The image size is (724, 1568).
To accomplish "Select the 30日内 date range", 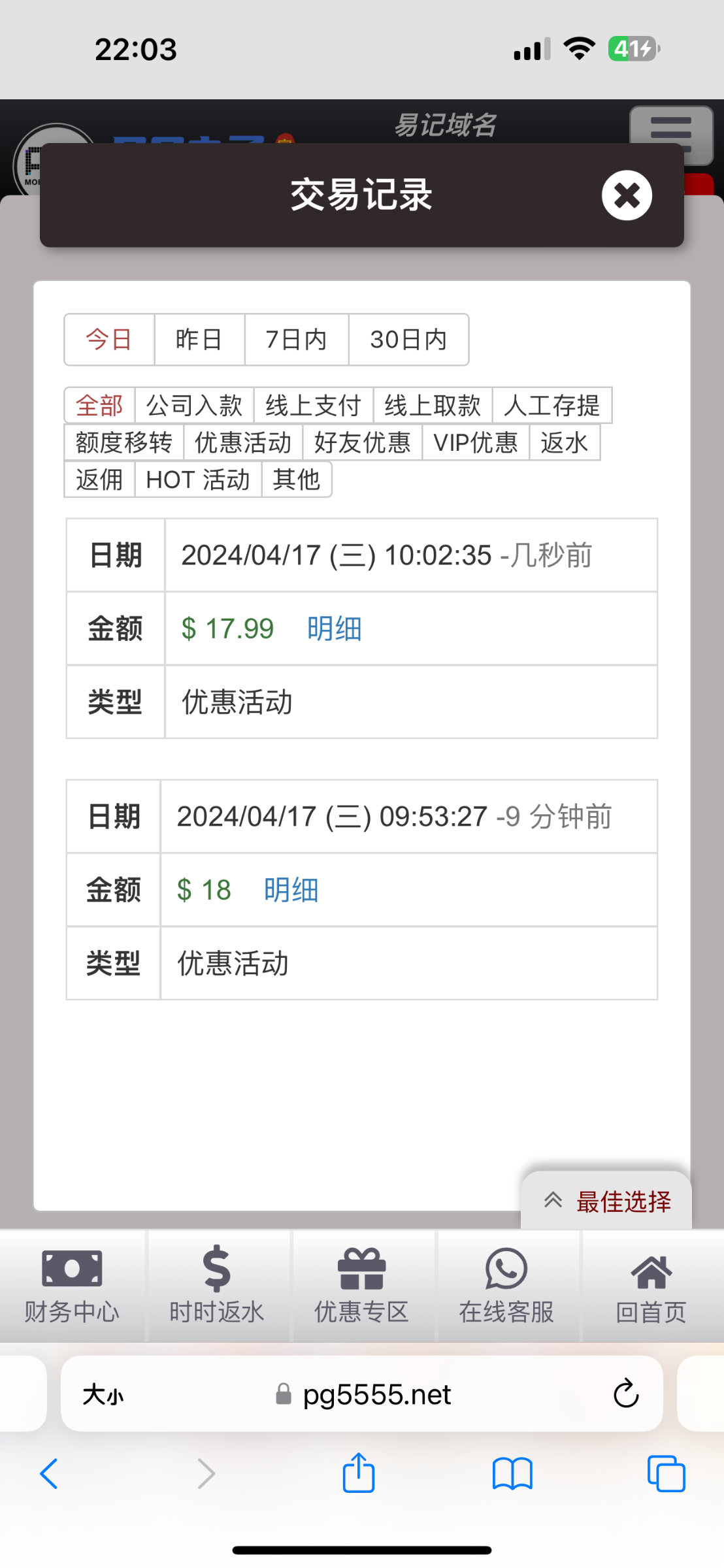I will pyautogui.click(x=408, y=340).
